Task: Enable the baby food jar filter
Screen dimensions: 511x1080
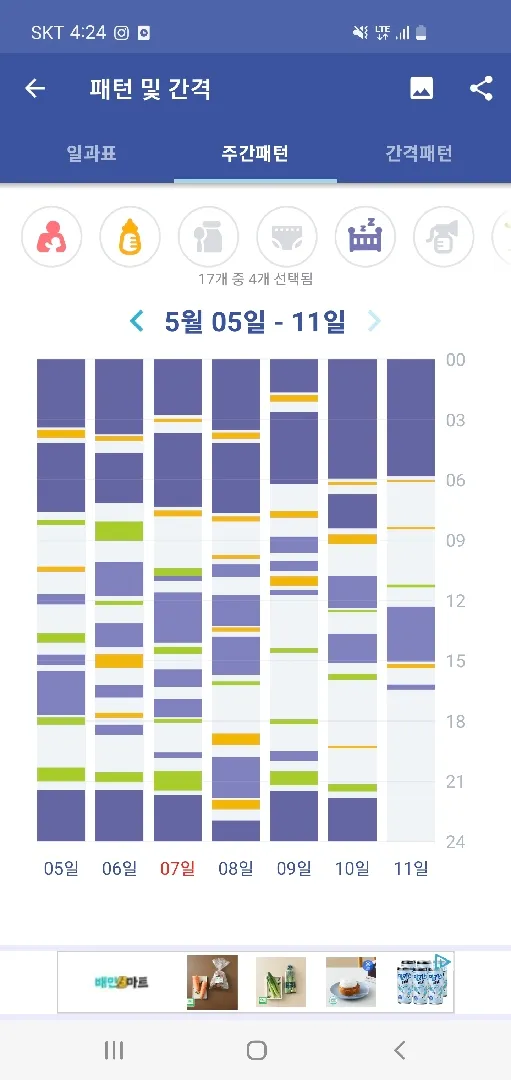Action: click(x=209, y=237)
